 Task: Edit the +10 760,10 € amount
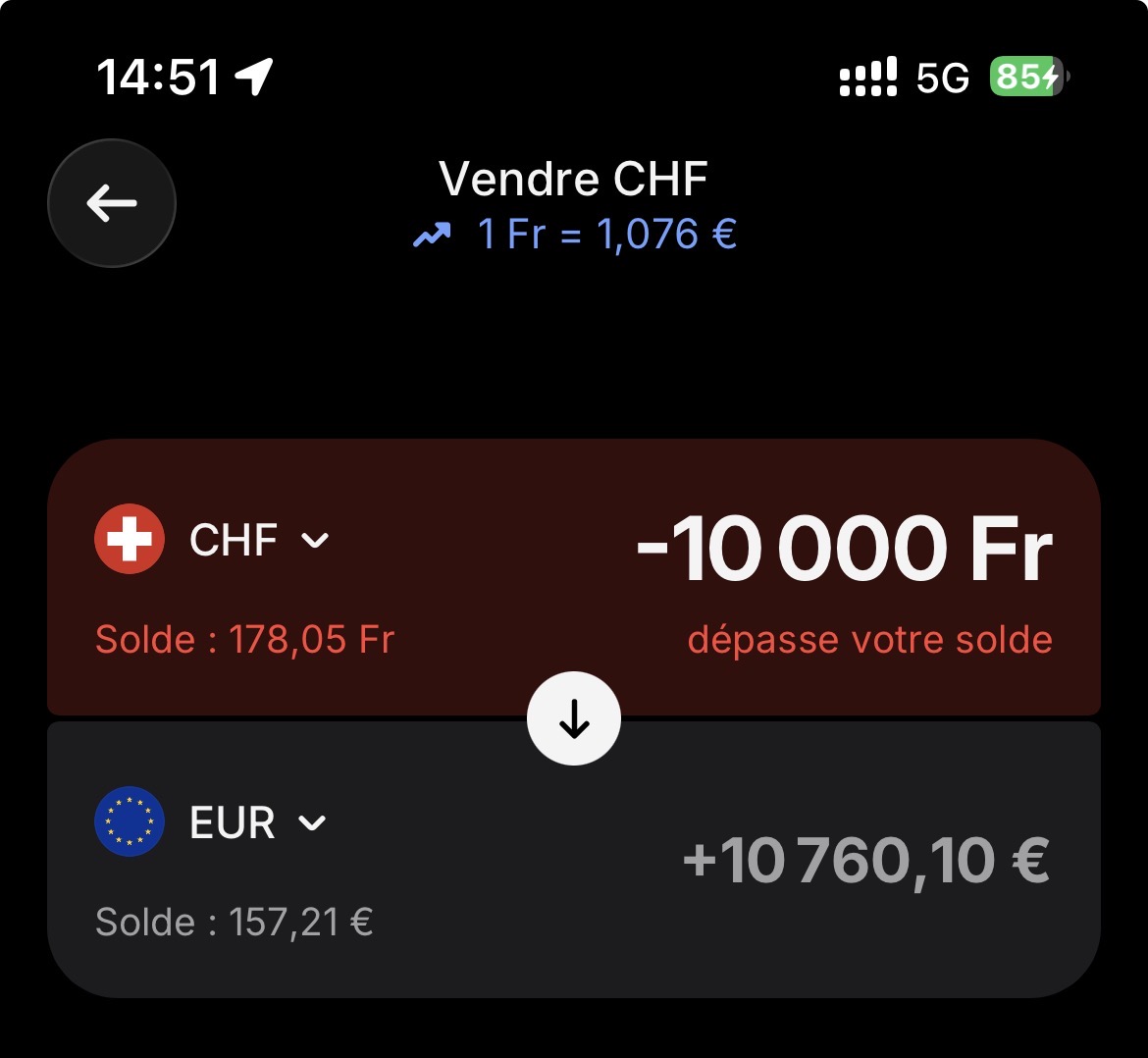[x=865, y=861]
